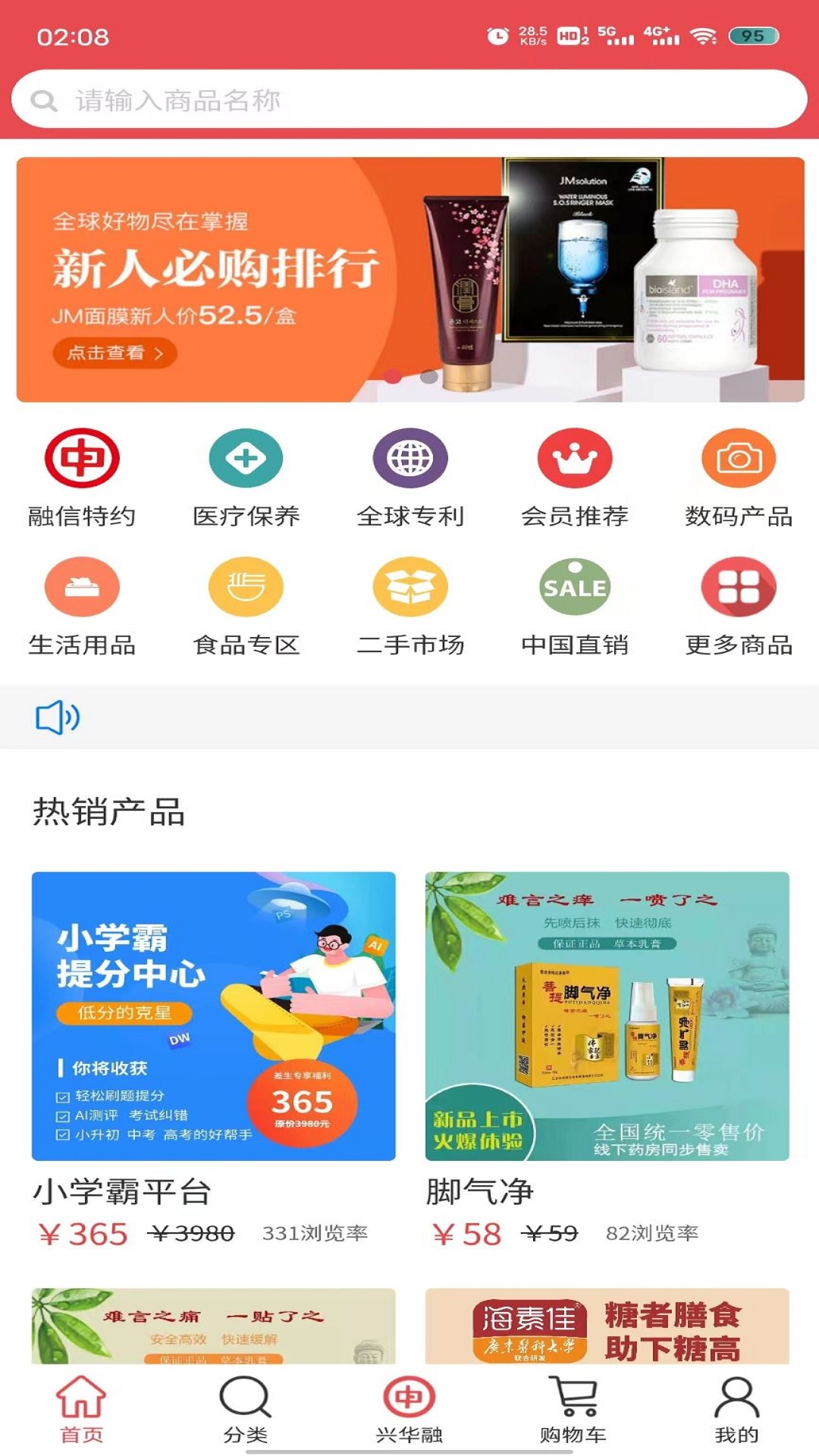819x1456 pixels.
Task: Open the 新人必购排行 banner
Action: click(410, 279)
